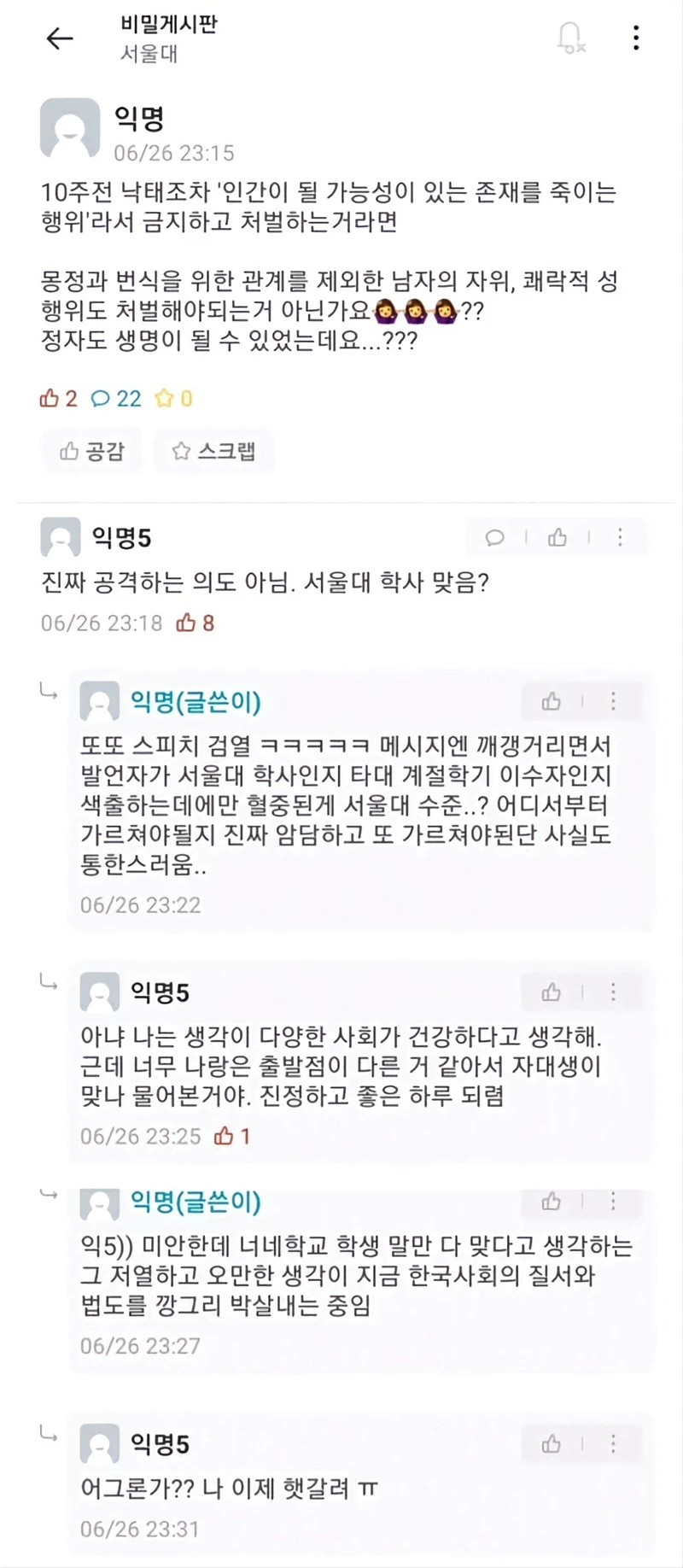
Task: Open more options on the 23:31 reply
Action: pos(613,1444)
